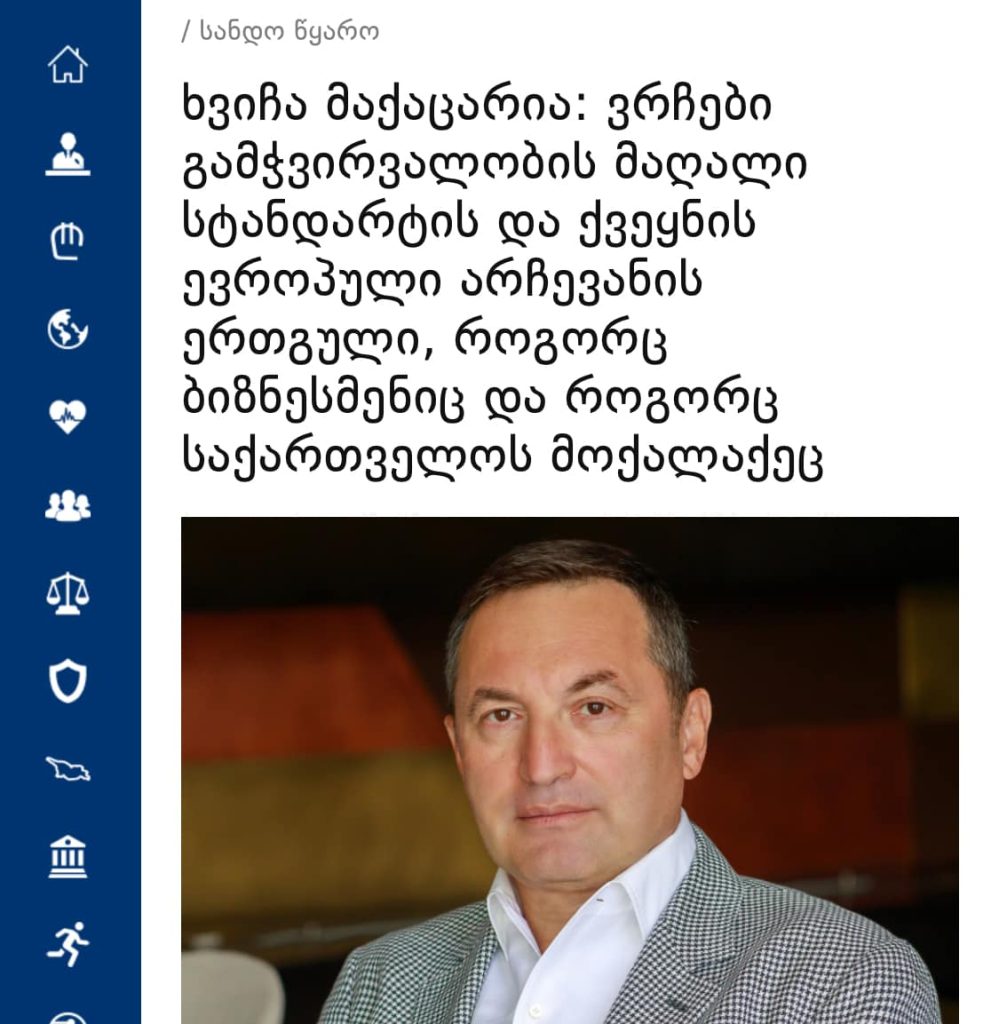Open the regions section Georgia map icon
Screen dimensions: 999x1024
tap(68, 769)
